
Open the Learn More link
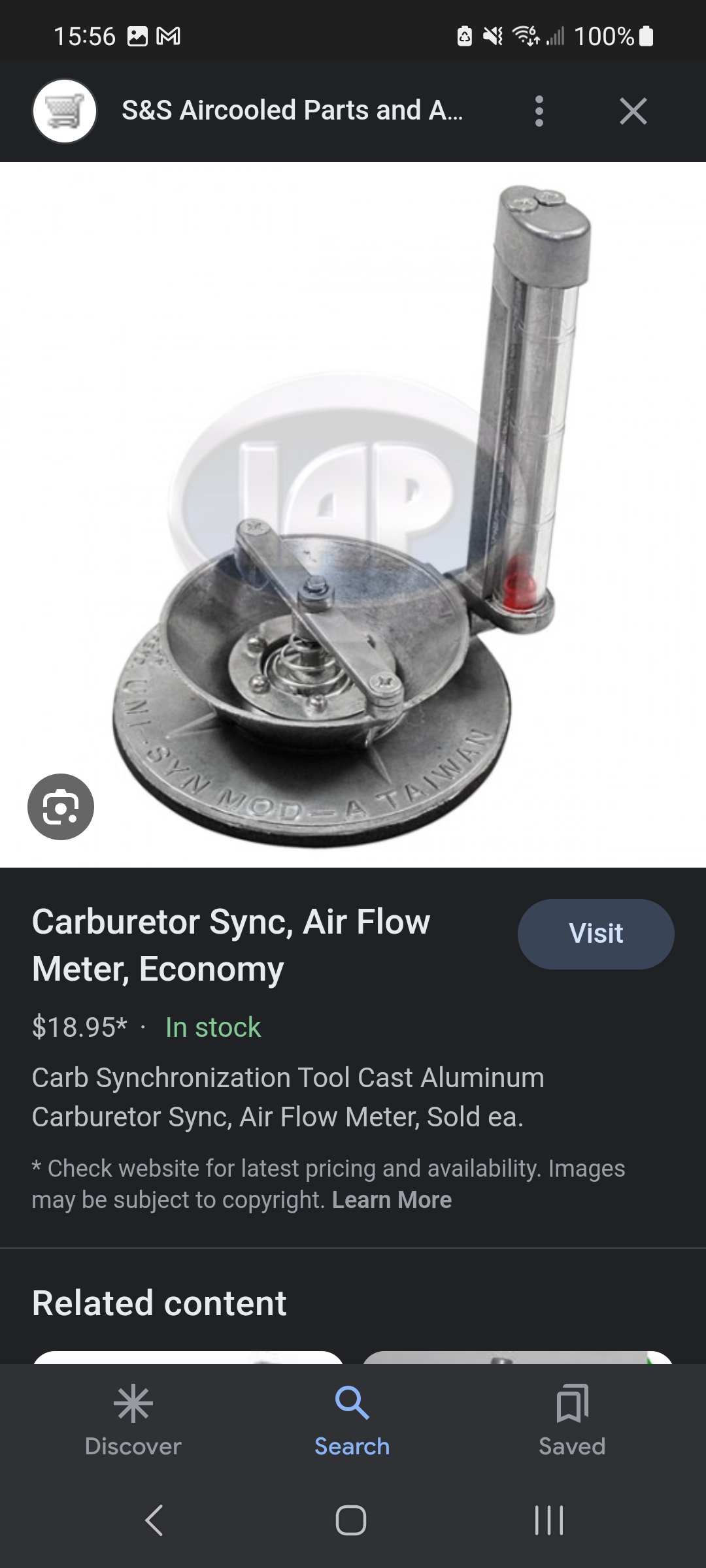point(392,1200)
